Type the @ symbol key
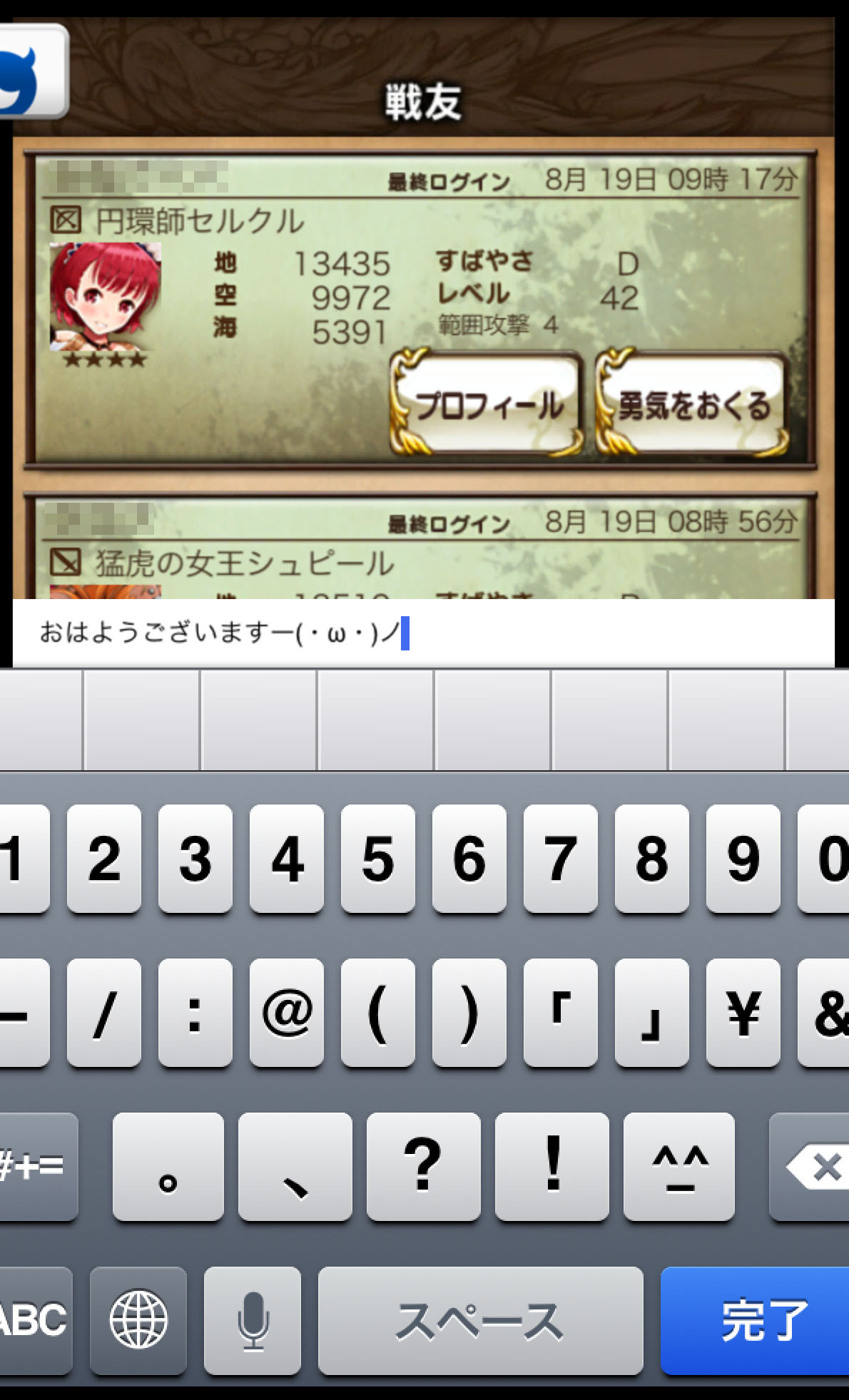Viewport: 849px width, 1400px height. pyautogui.click(x=287, y=1013)
